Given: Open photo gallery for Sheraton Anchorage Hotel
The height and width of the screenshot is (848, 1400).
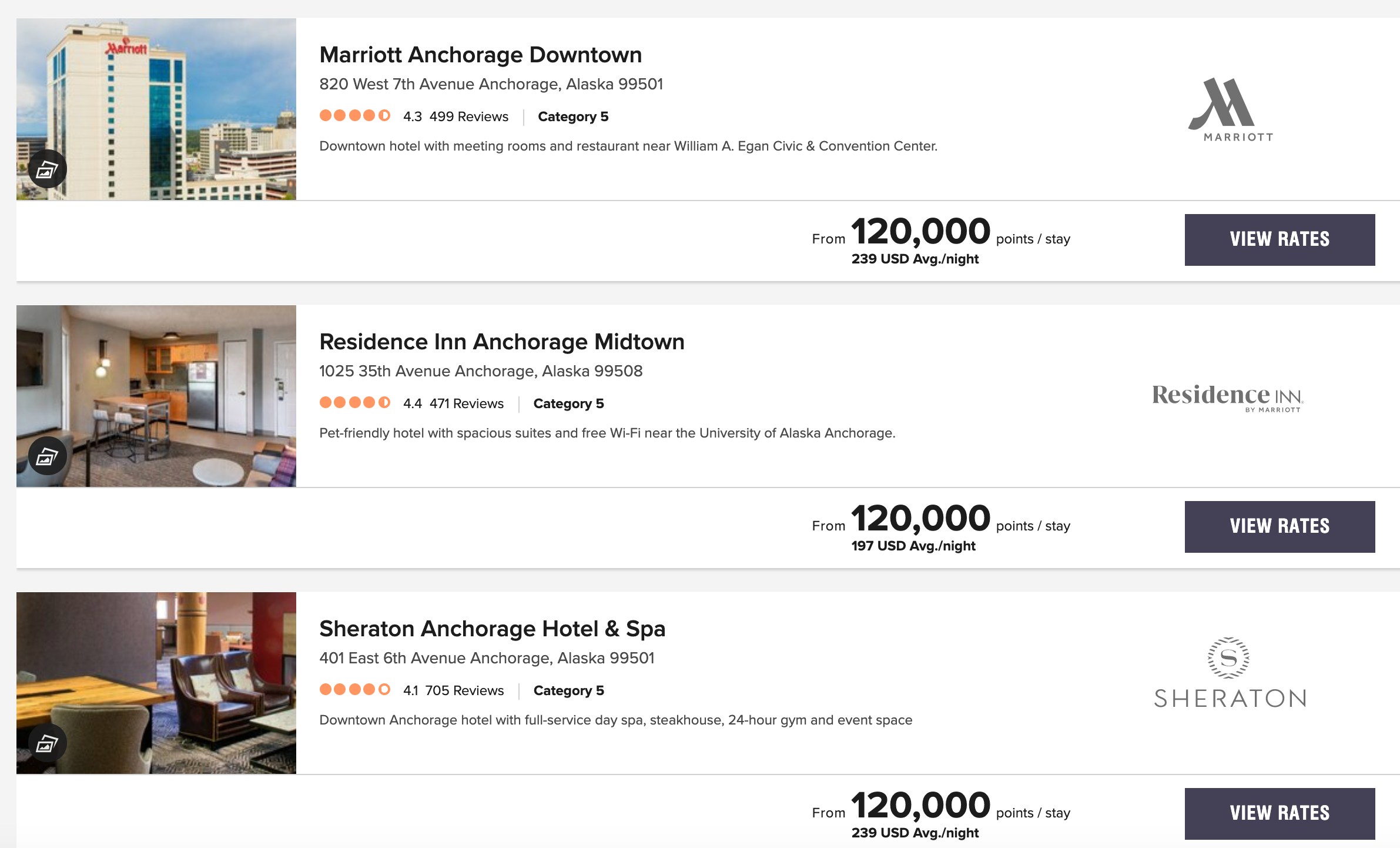Looking at the screenshot, I should [47, 743].
